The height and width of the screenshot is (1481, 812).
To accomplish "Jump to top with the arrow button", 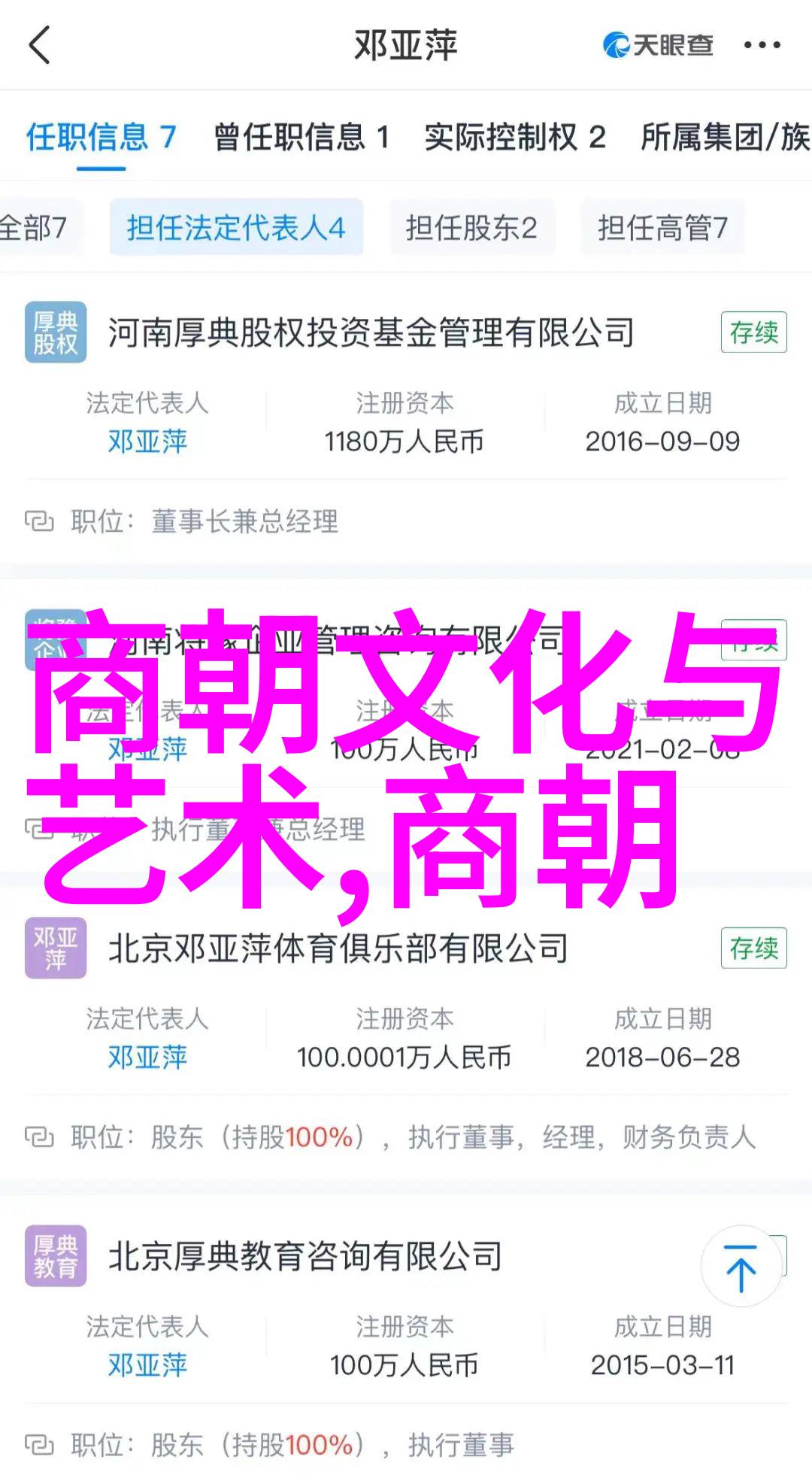I will (741, 1267).
